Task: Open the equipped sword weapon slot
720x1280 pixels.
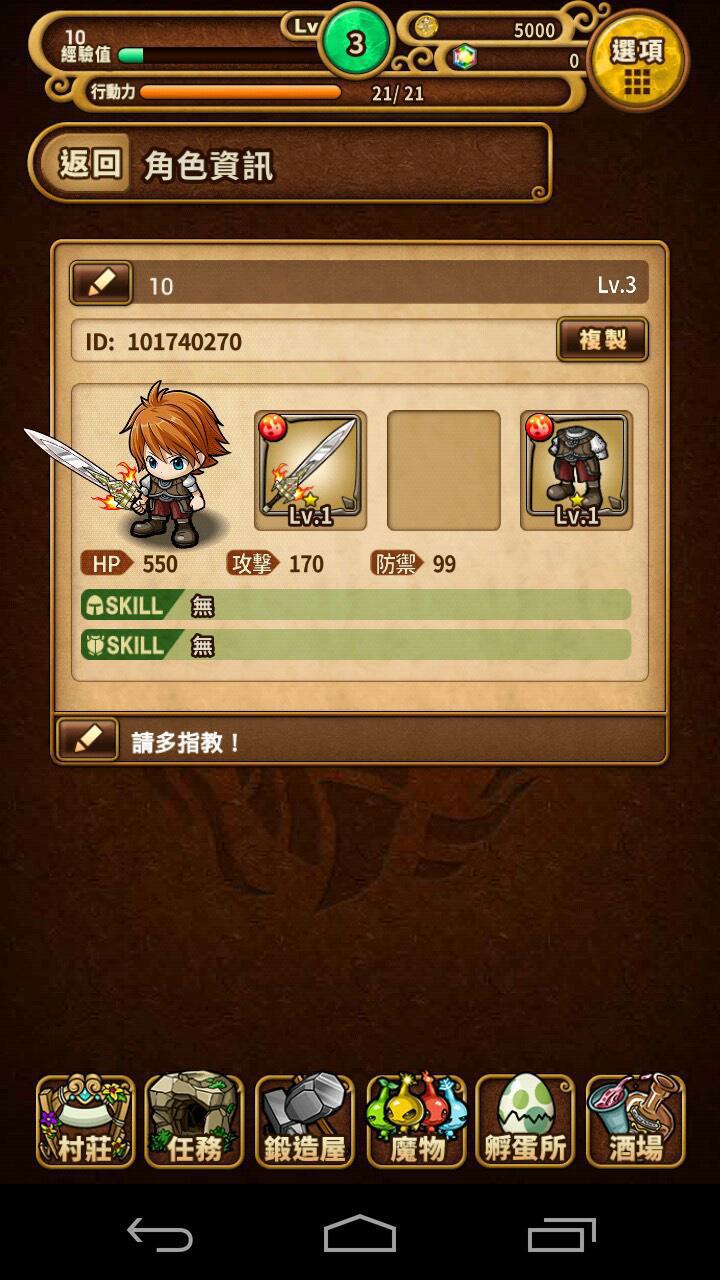Action: click(310, 470)
